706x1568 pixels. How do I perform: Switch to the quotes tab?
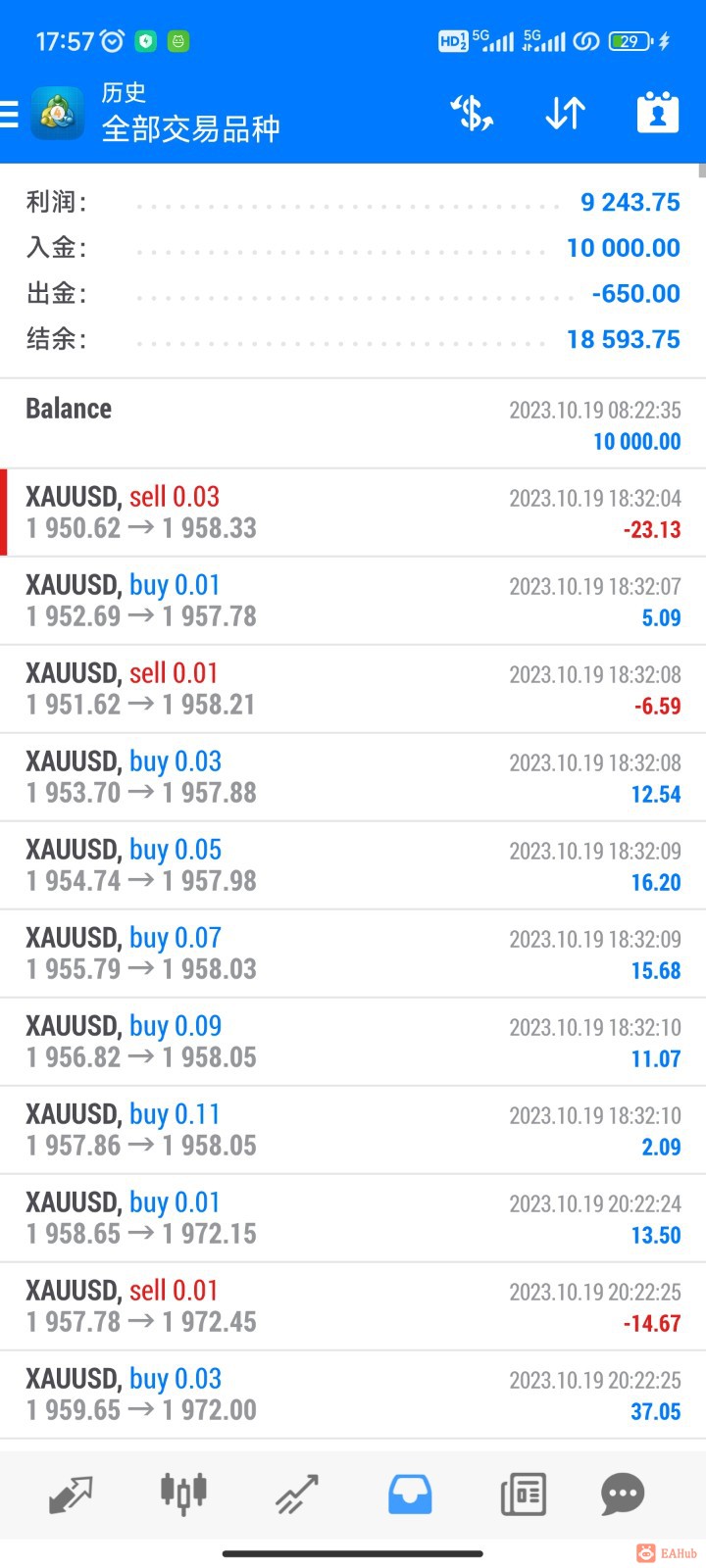pyautogui.click(x=71, y=1494)
